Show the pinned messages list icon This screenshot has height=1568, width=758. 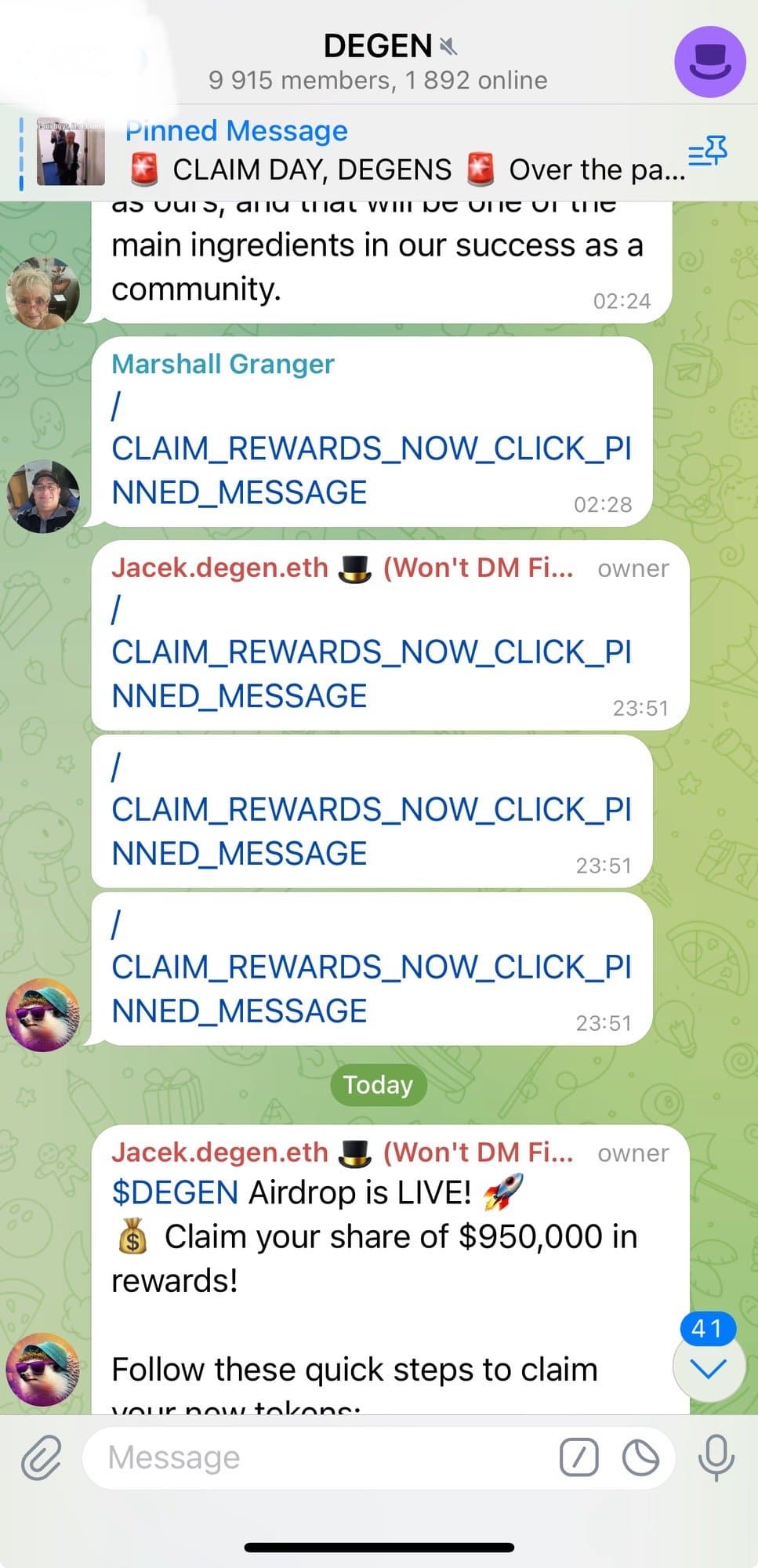pos(707,151)
